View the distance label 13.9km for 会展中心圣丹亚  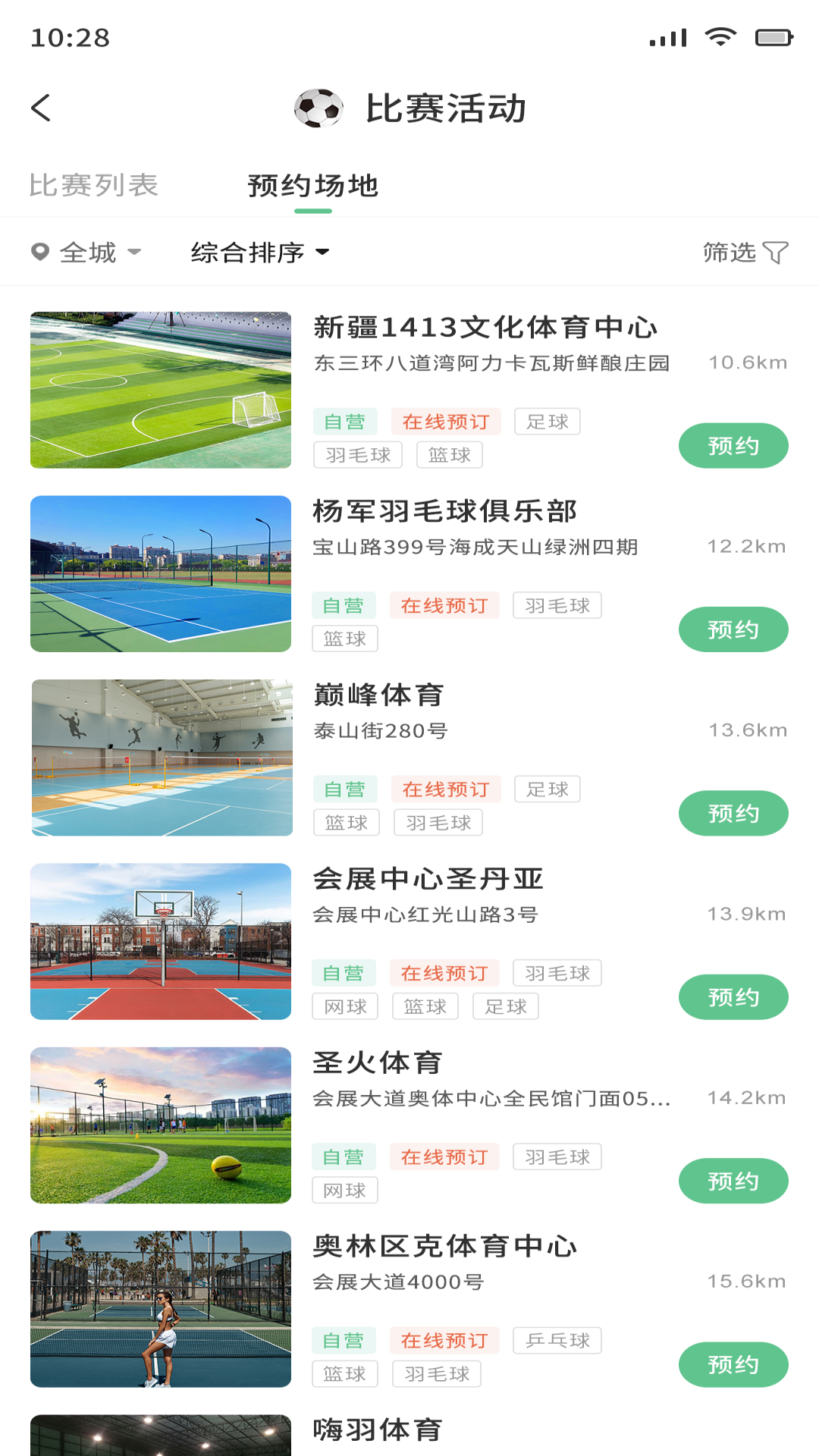(746, 914)
